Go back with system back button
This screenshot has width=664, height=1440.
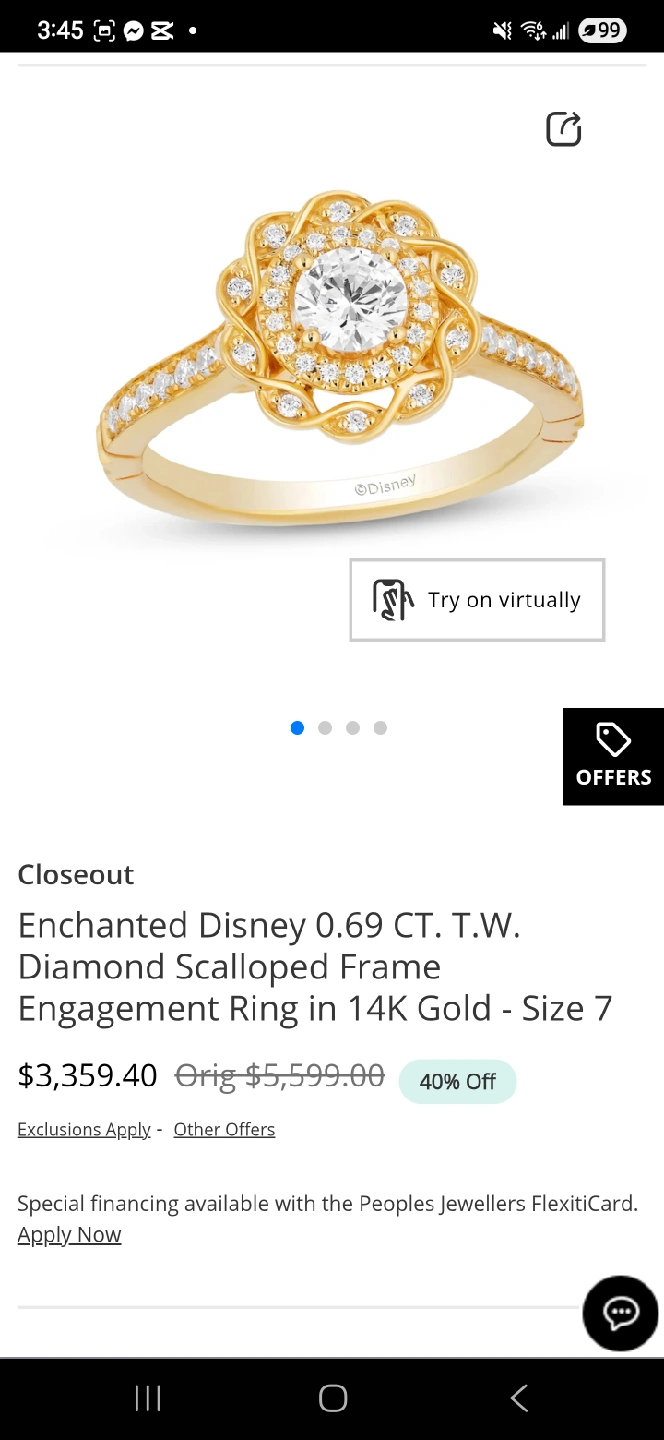point(519,1398)
